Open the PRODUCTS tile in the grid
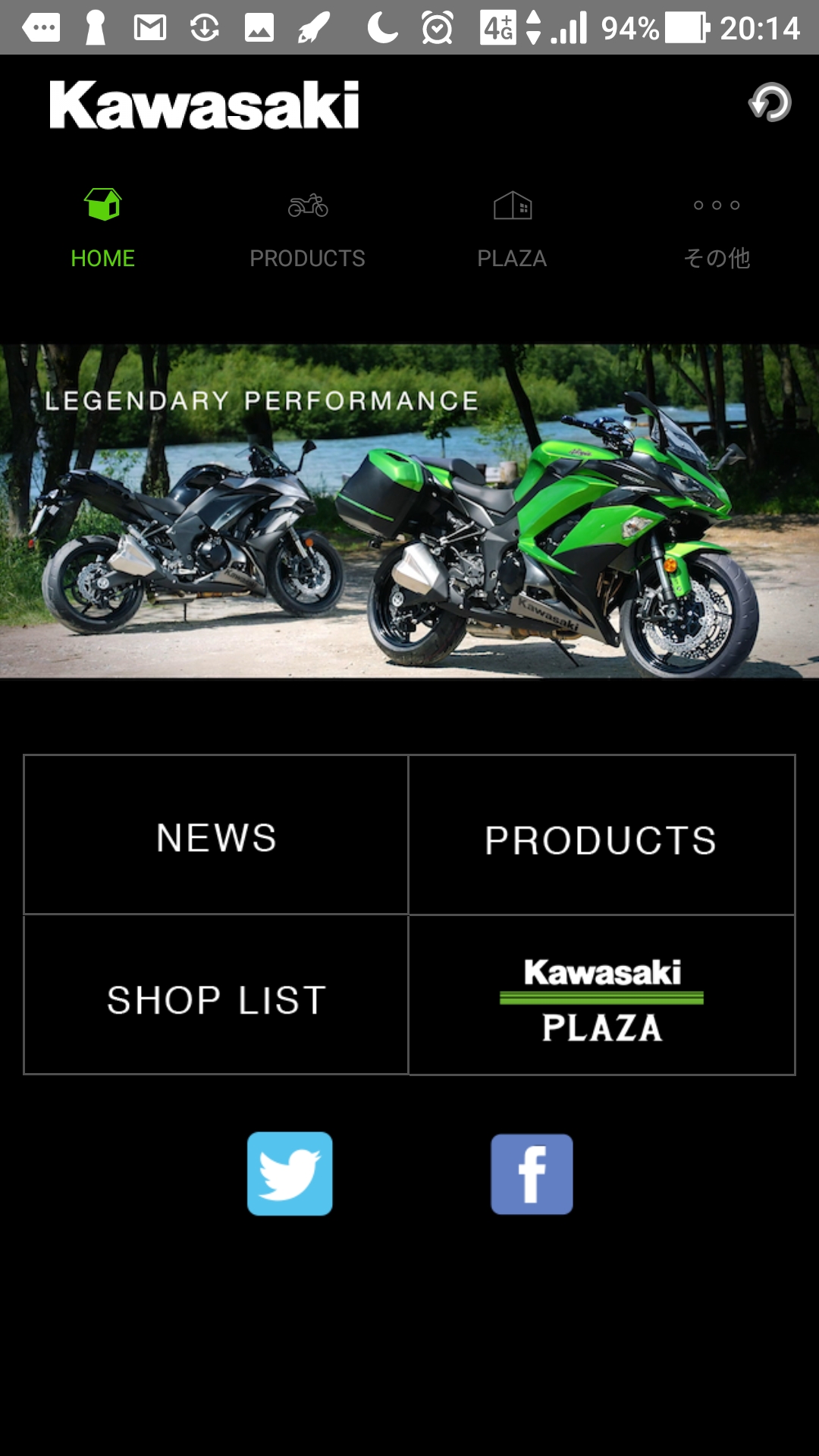This screenshot has height=1456, width=819. (x=601, y=835)
